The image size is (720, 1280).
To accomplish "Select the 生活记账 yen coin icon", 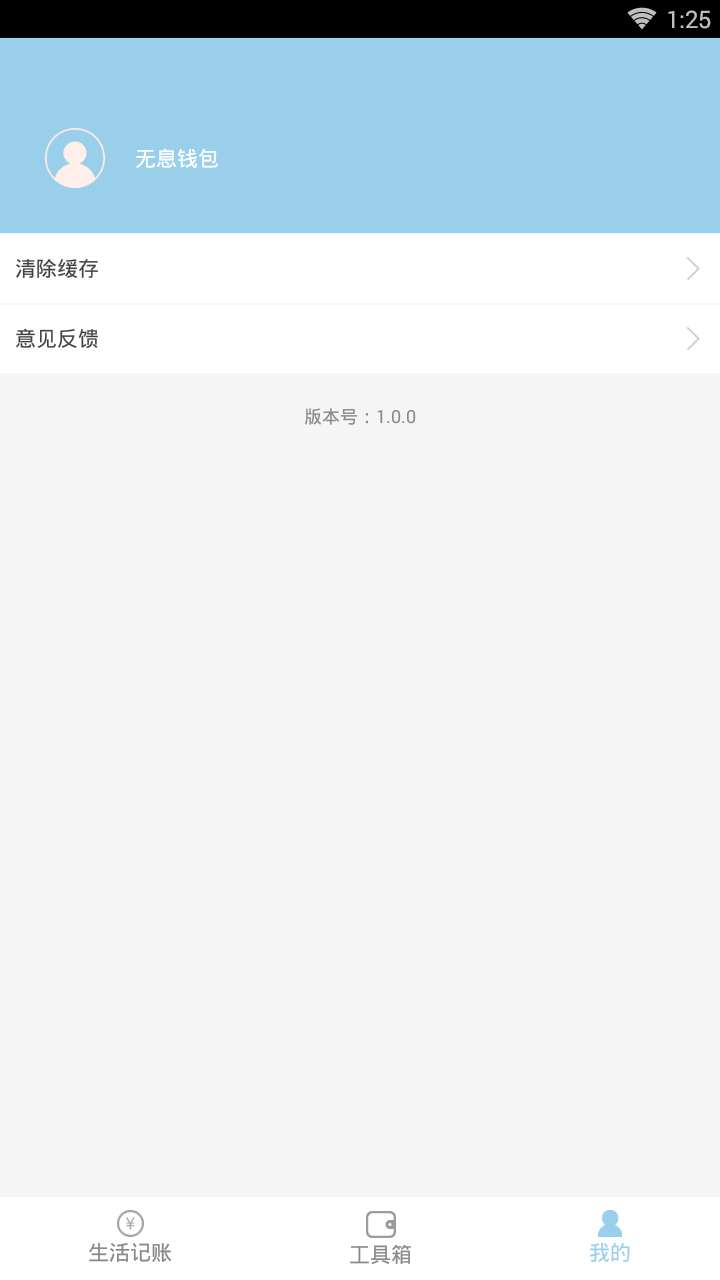I will (129, 1222).
